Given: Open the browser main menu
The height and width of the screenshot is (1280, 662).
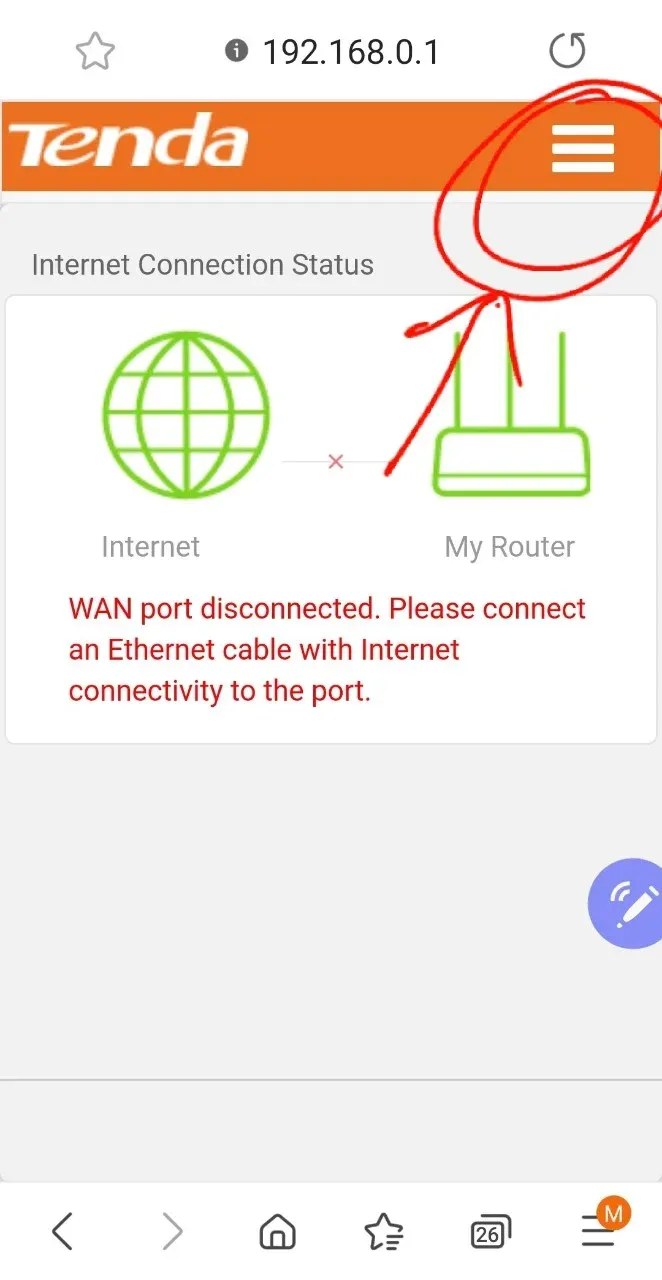Looking at the screenshot, I should [x=598, y=1231].
